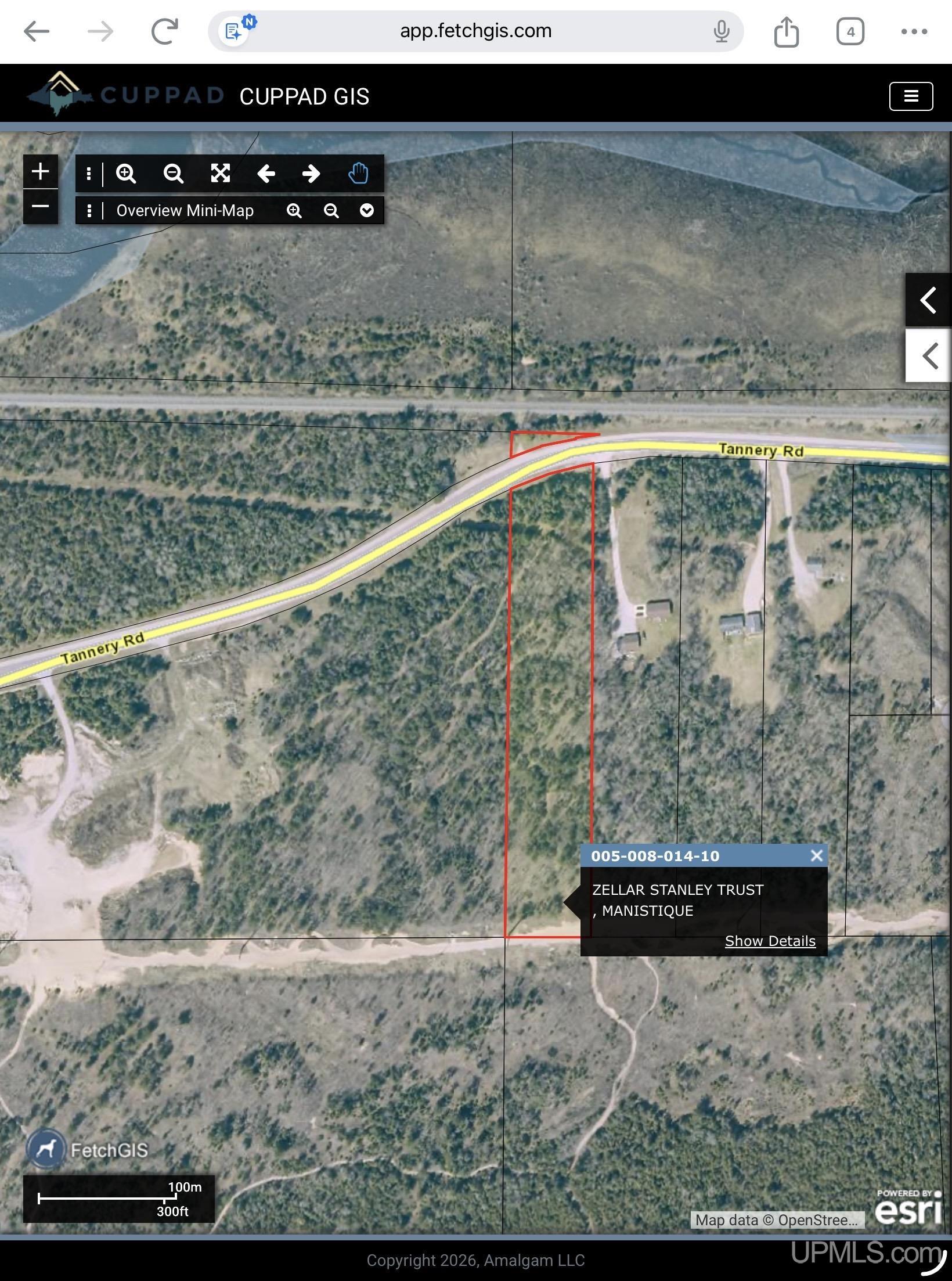The height and width of the screenshot is (1281, 952).
Task: Select the pan hand tool
Action: click(x=358, y=172)
